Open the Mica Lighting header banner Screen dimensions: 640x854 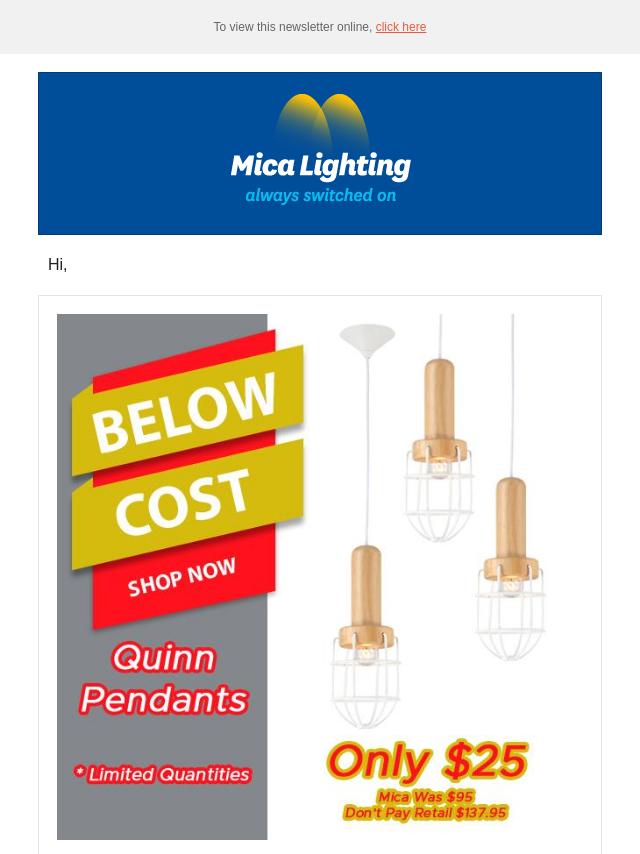[320, 153]
